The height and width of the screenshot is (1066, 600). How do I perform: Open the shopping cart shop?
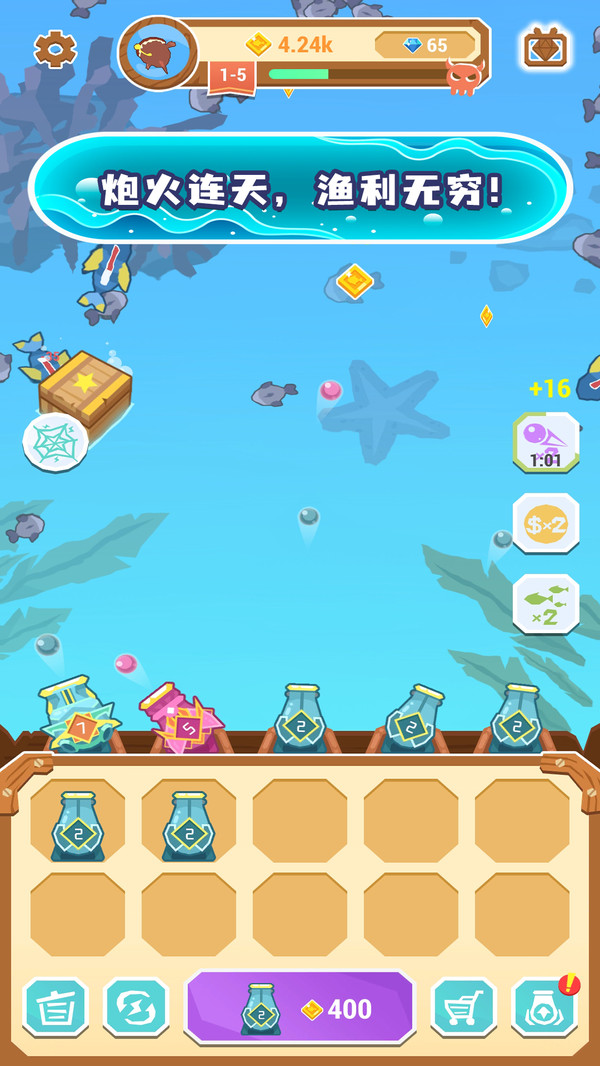463,1008
